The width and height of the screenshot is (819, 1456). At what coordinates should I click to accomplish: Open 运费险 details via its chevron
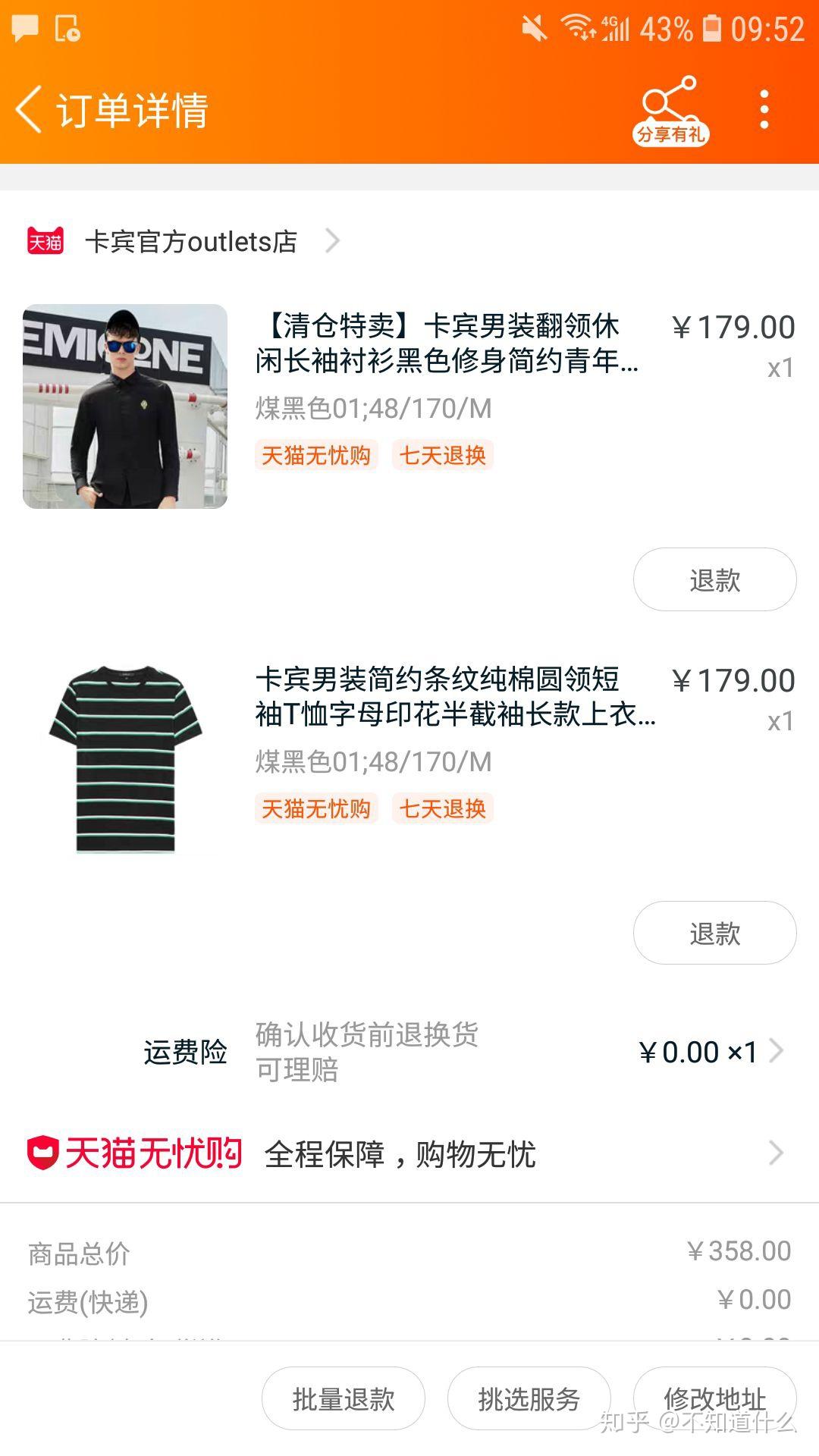775,1051
